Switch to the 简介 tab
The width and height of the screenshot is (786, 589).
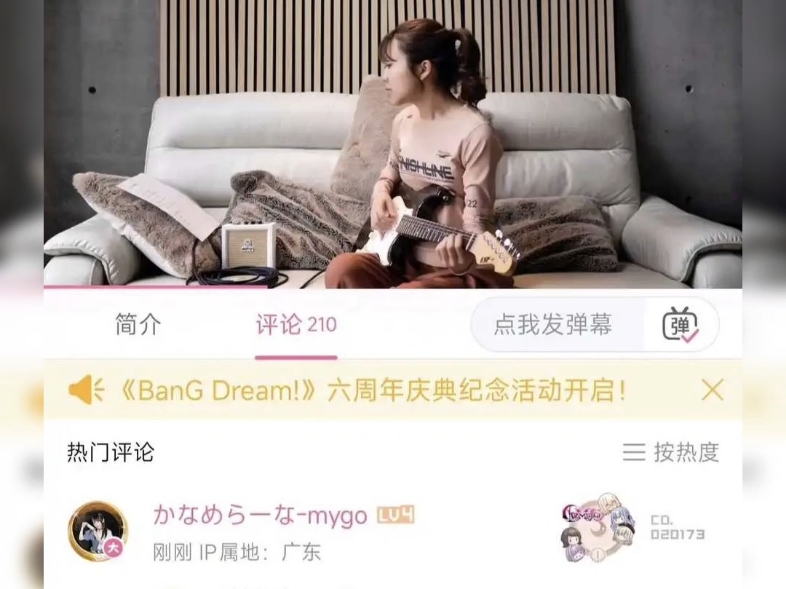pyautogui.click(x=138, y=325)
